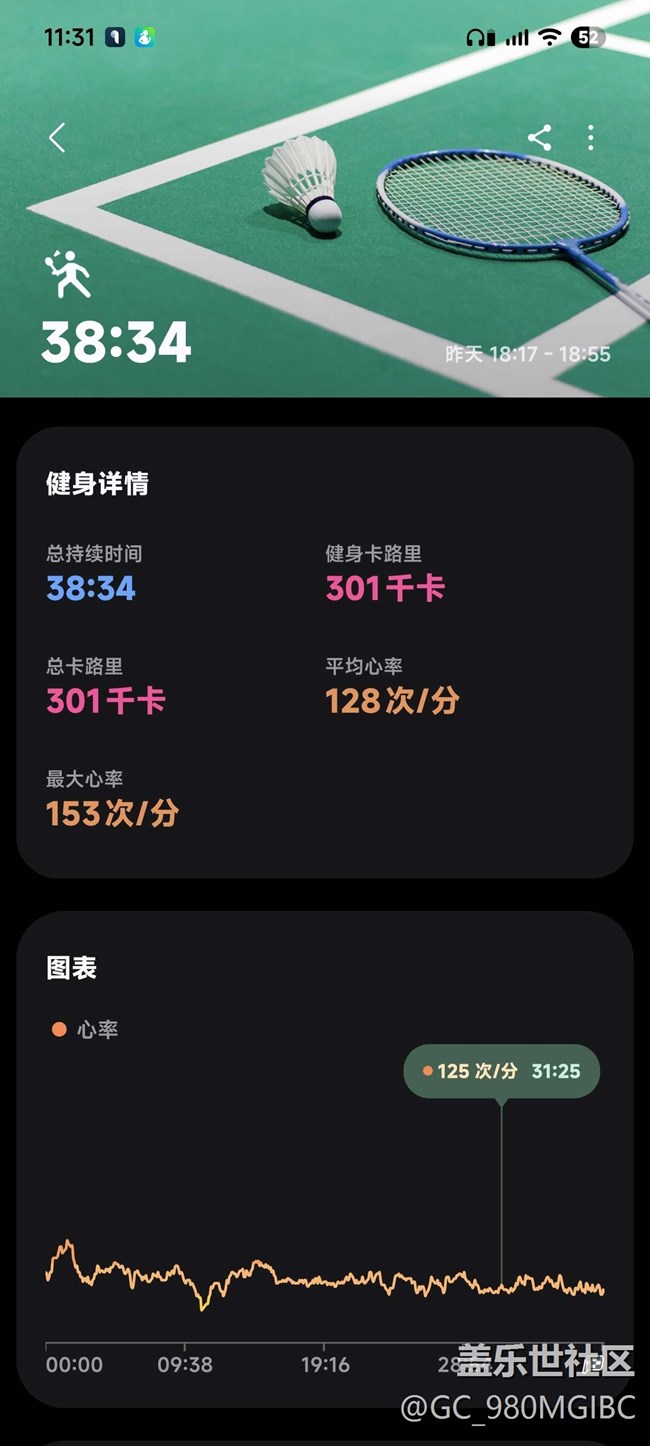Open the overflow menu
The width and height of the screenshot is (650, 1446).
coord(591,138)
